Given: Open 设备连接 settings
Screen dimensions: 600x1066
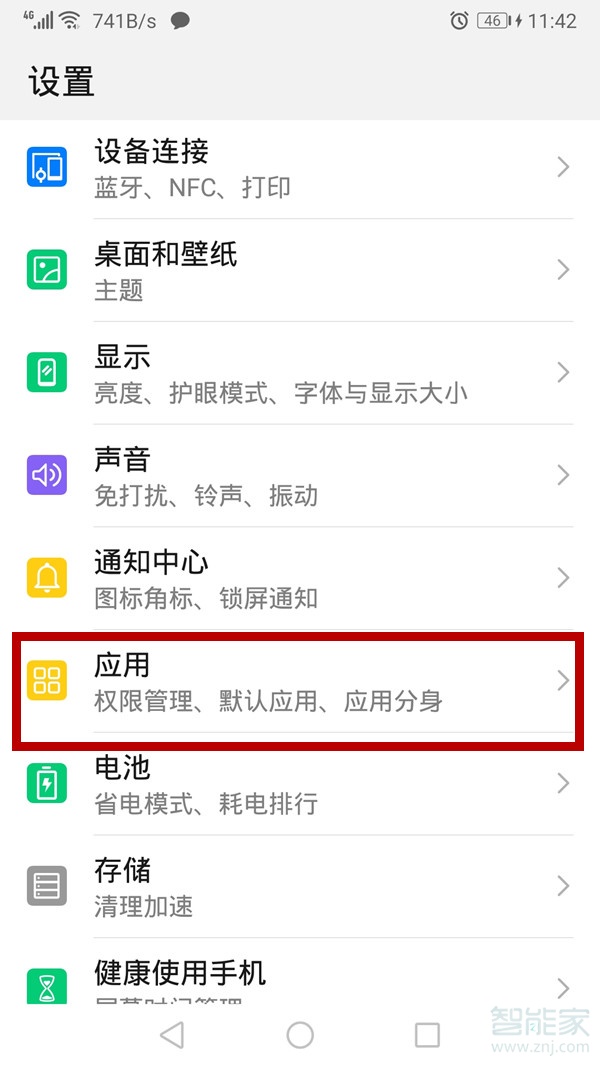Looking at the screenshot, I should (300, 168).
